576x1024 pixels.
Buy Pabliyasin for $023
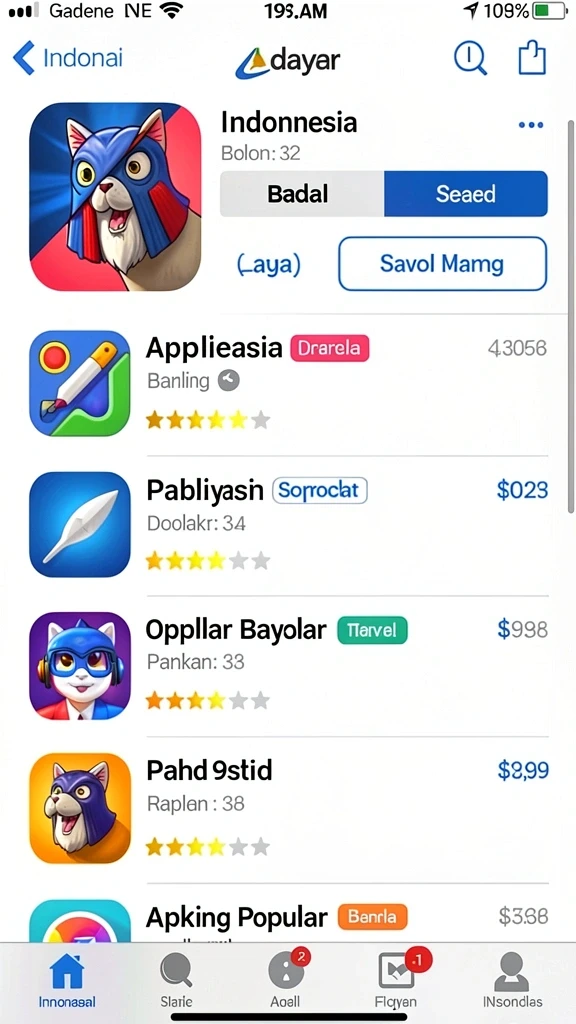point(522,490)
